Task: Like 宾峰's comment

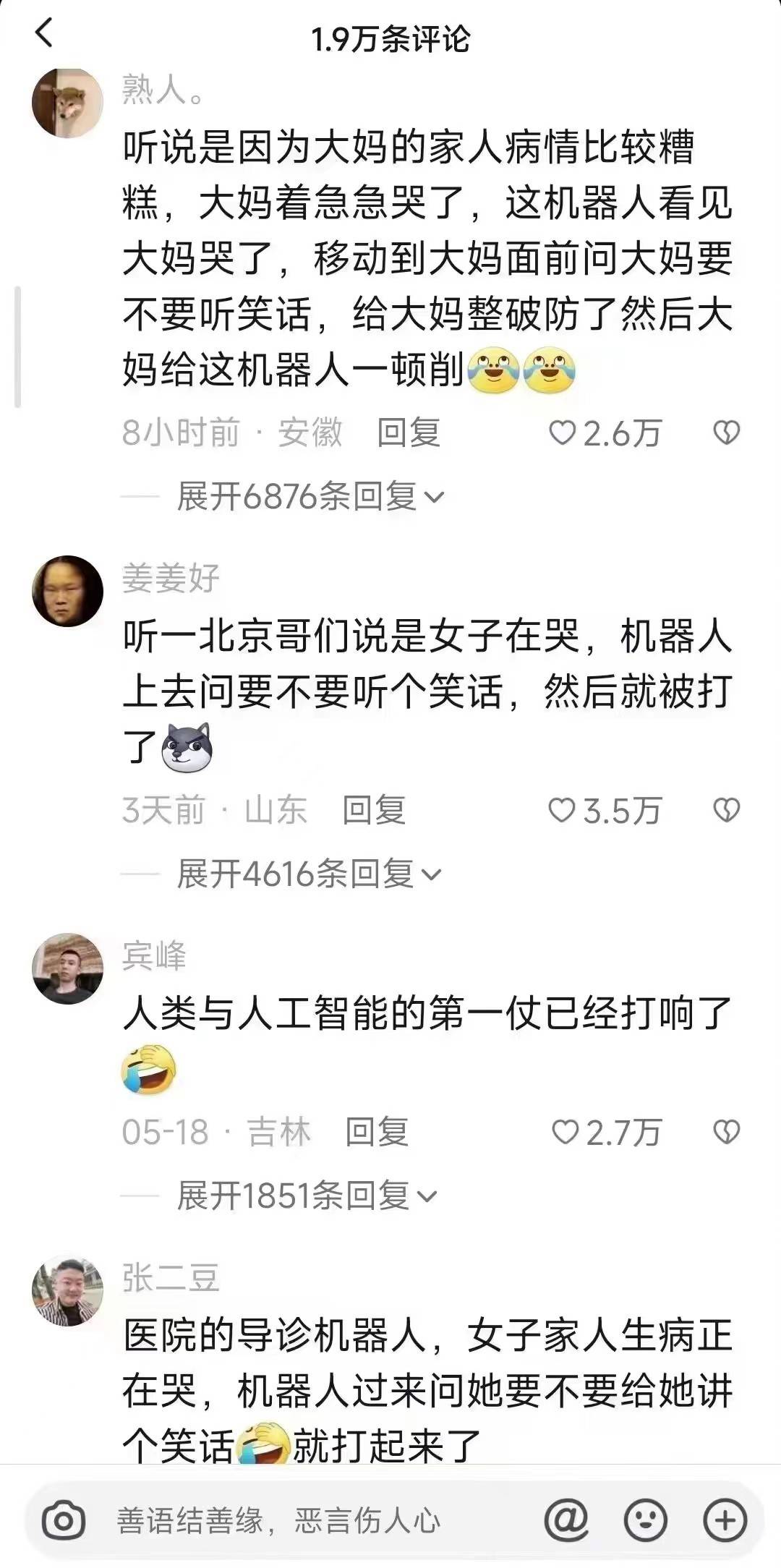Action: [606, 1133]
